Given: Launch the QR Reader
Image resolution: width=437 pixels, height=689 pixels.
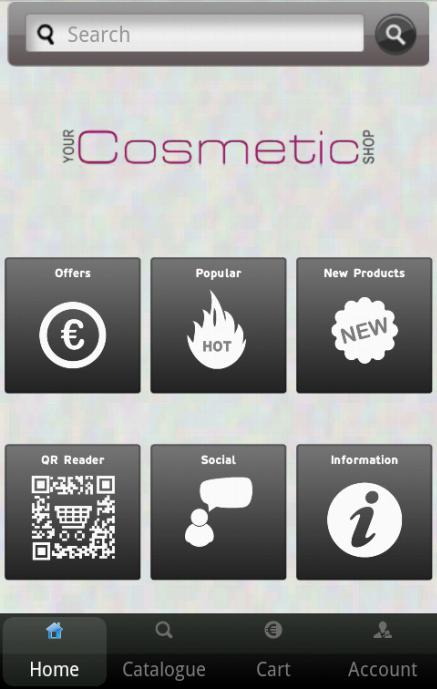Looking at the screenshot, I should tap(73, 512).
